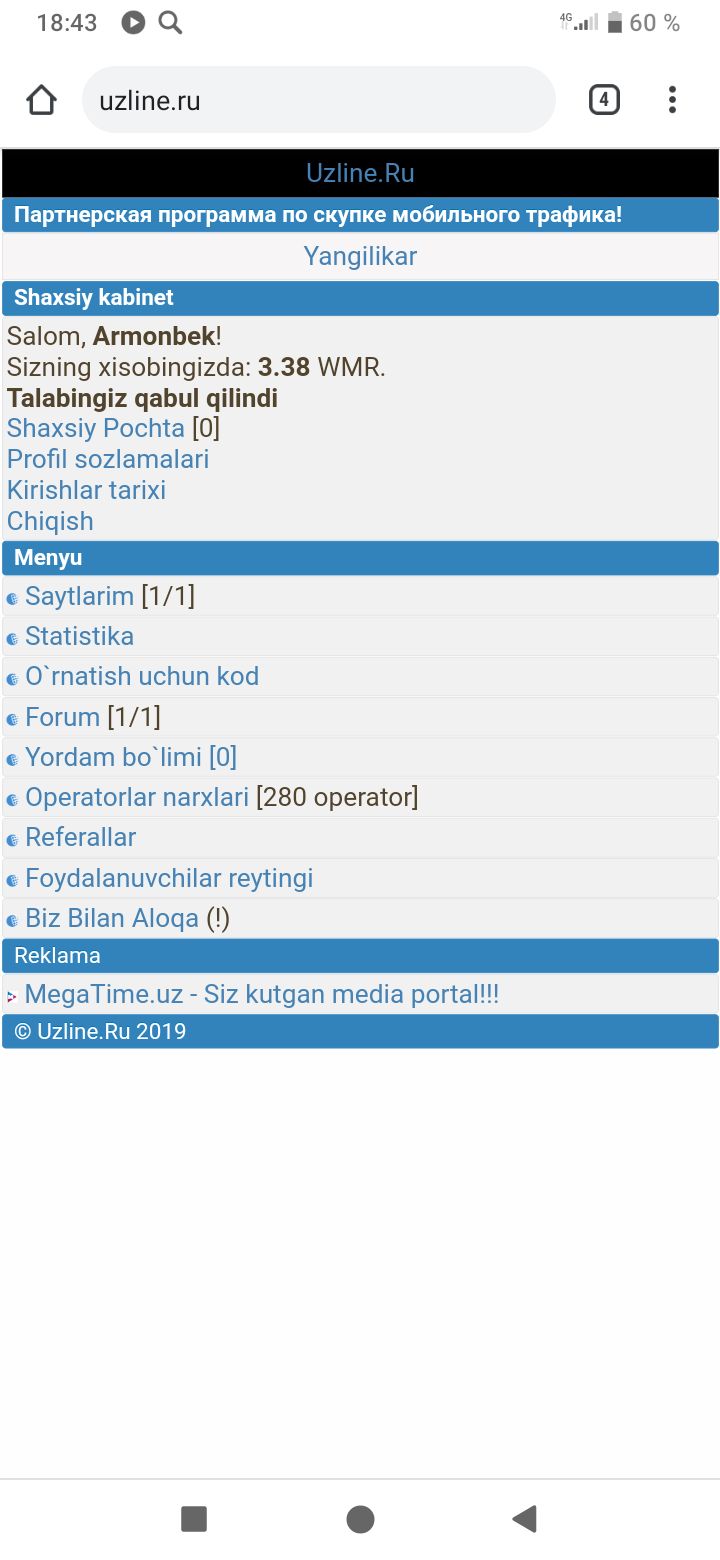Open the browser overflow menu
Image resolution: width=720 pixels, height=1560 pixels.
coord(672,100)
